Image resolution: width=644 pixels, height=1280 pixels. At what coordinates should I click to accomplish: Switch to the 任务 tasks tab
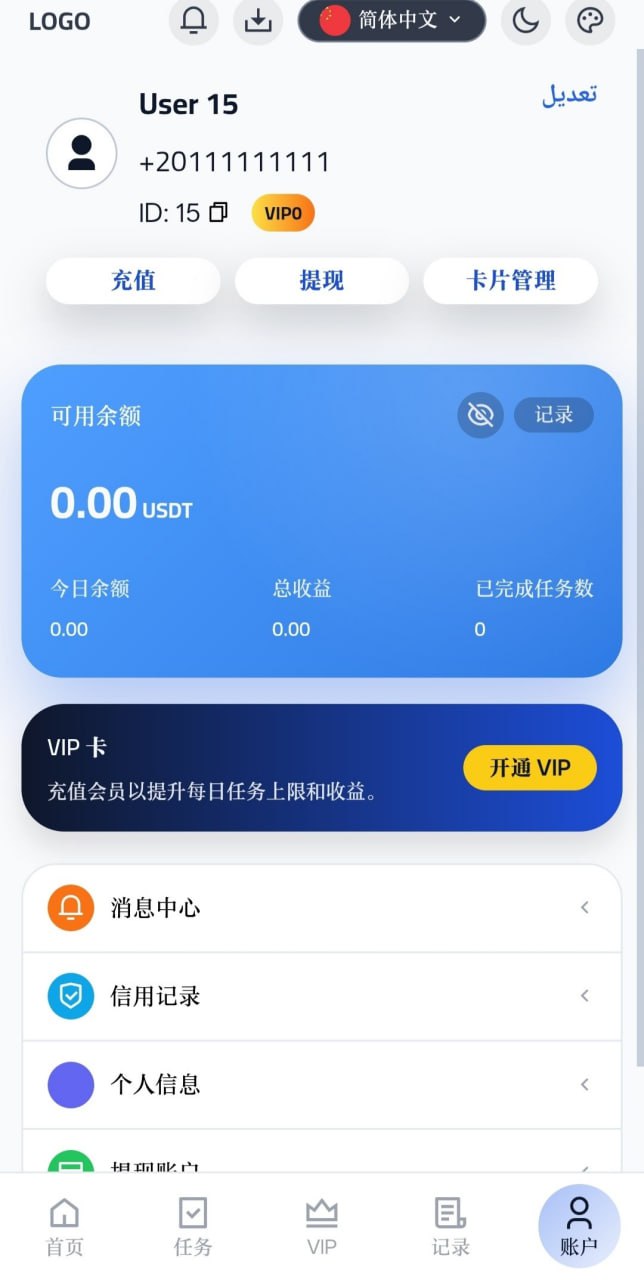[193, 1226]
